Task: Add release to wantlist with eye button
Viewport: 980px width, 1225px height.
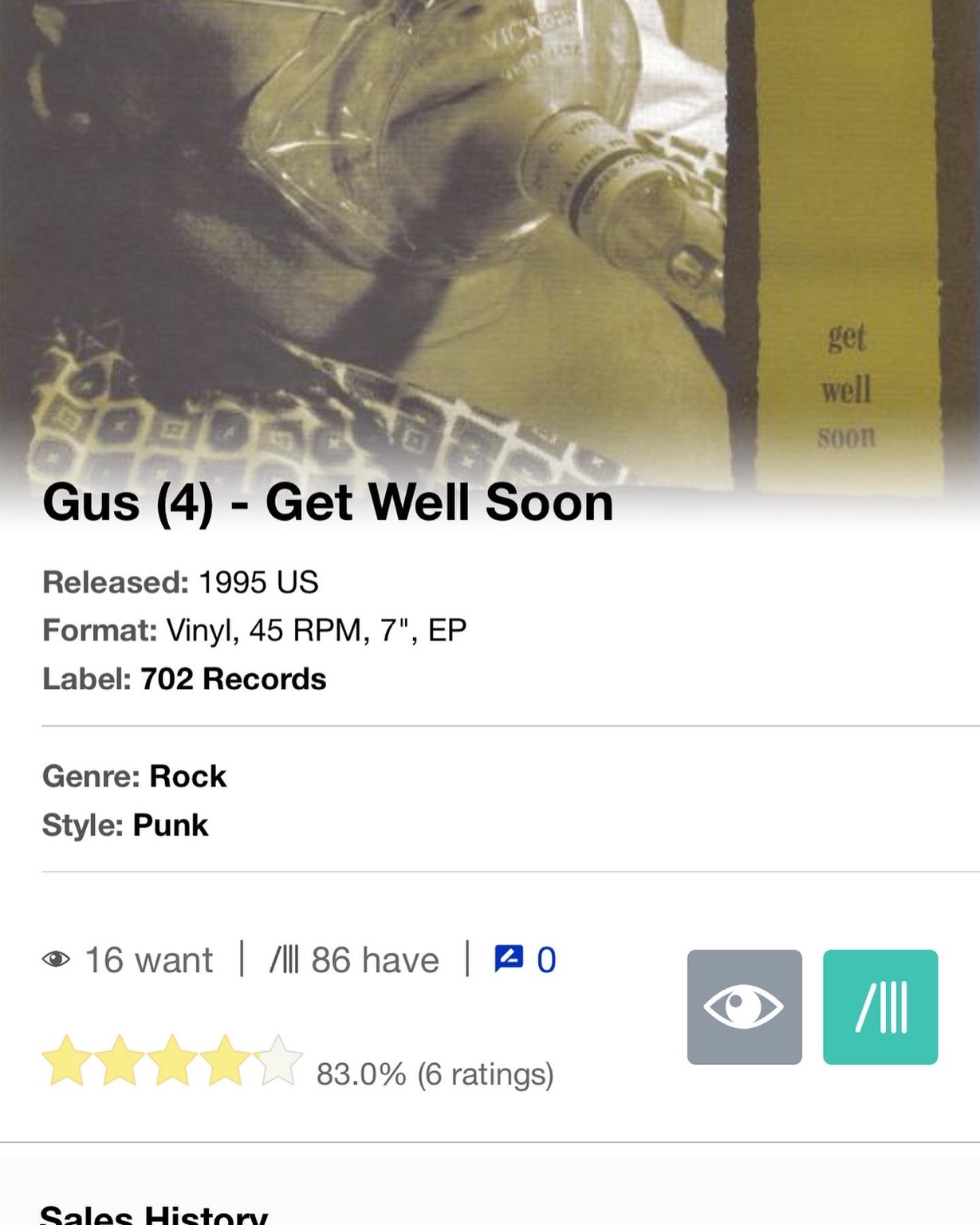Action: (x=744, y=1006)
